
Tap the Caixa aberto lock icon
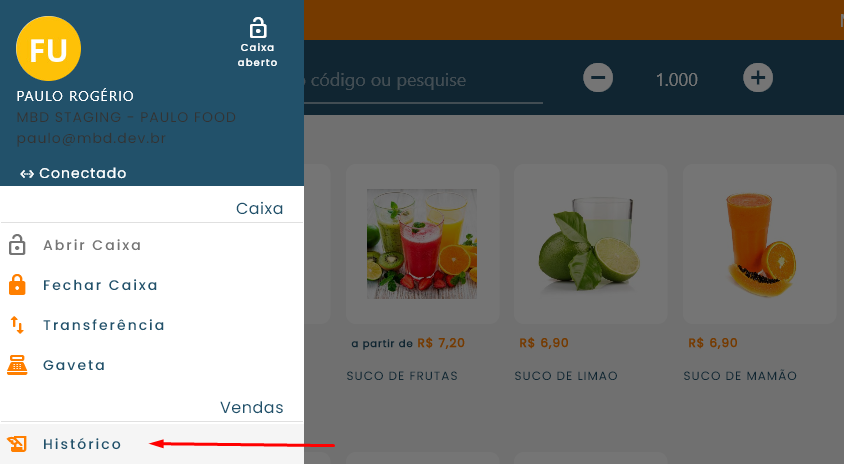[257, 28]
